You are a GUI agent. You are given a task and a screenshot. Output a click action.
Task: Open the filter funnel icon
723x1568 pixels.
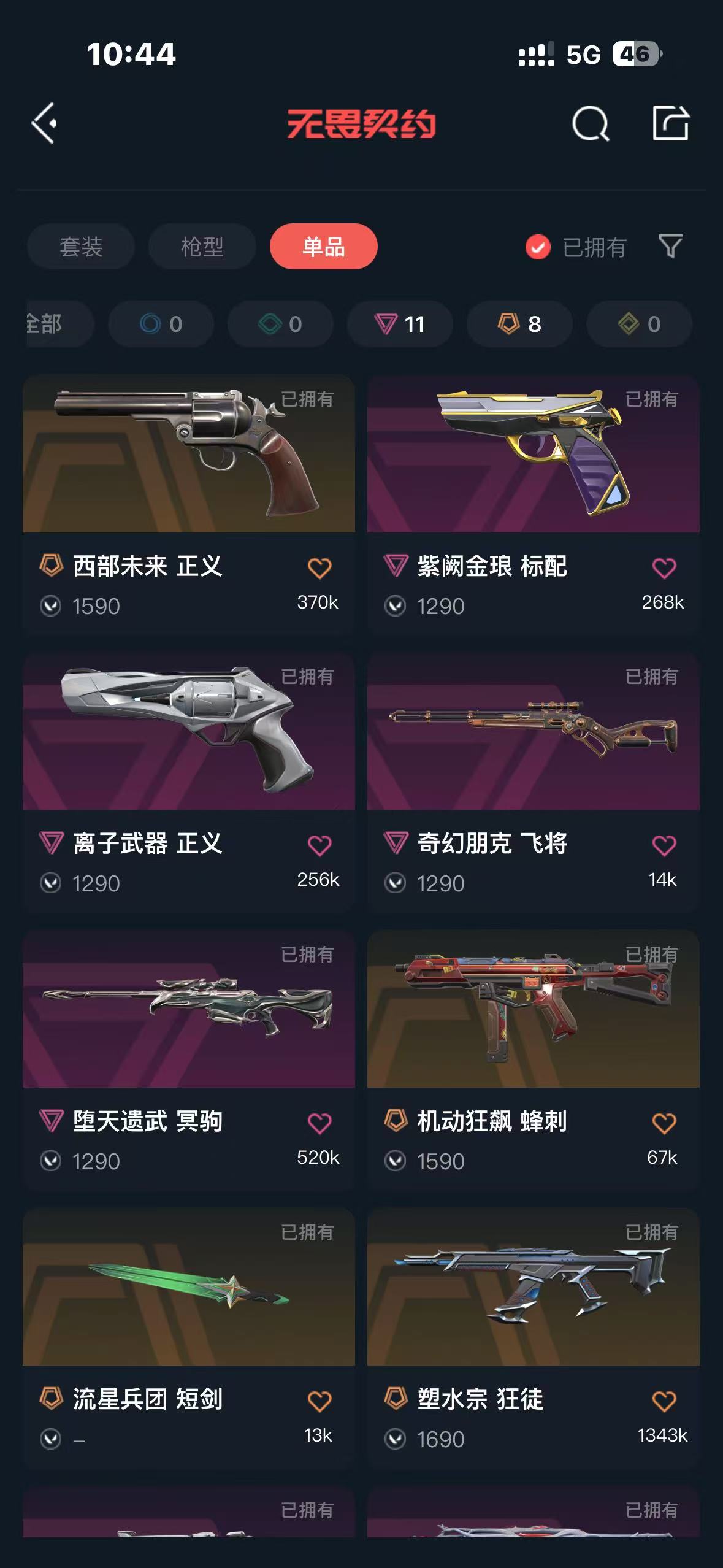coord(670,247)
